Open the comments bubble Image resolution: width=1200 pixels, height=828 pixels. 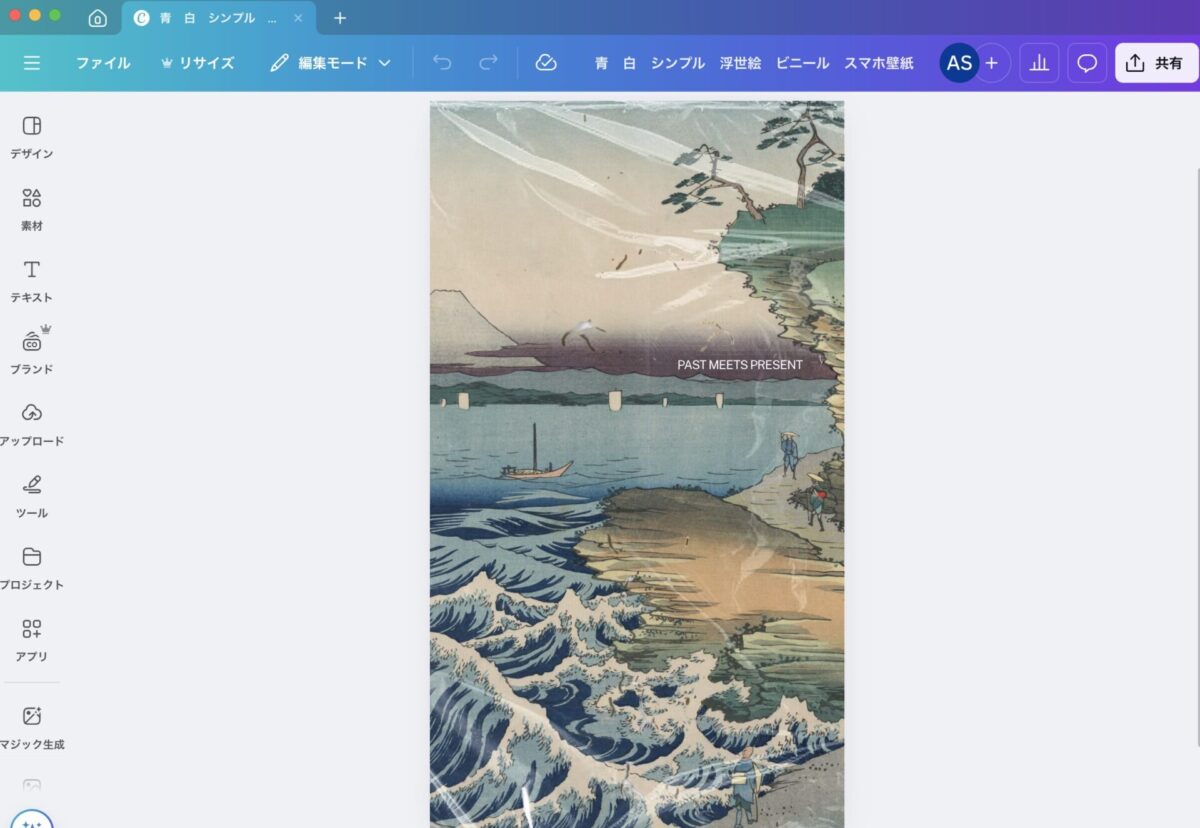pyautogui.click(x=1087, y=63)
